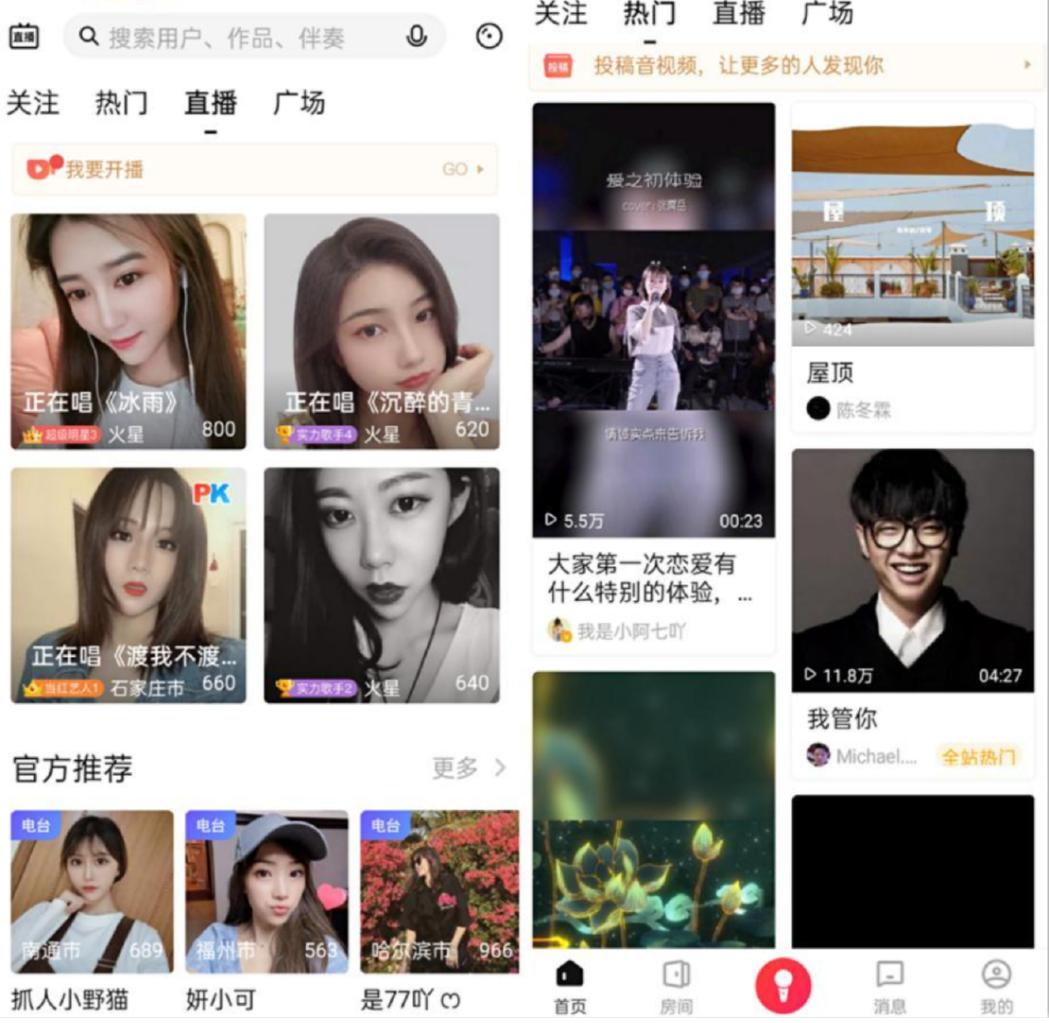Open the 消息 messages tab

889,986
